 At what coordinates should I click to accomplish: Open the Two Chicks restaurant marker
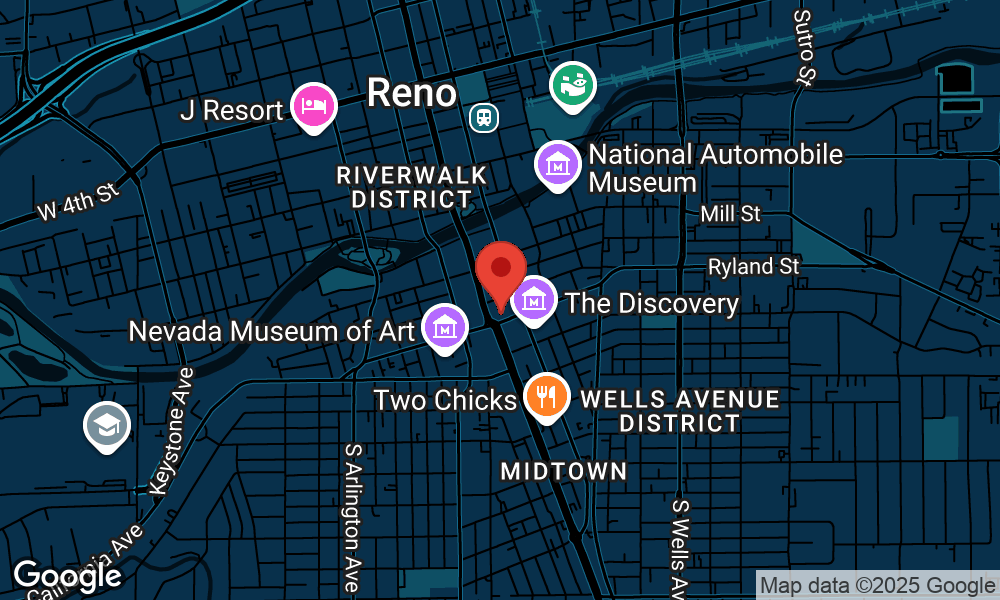(x=545, y=396)
